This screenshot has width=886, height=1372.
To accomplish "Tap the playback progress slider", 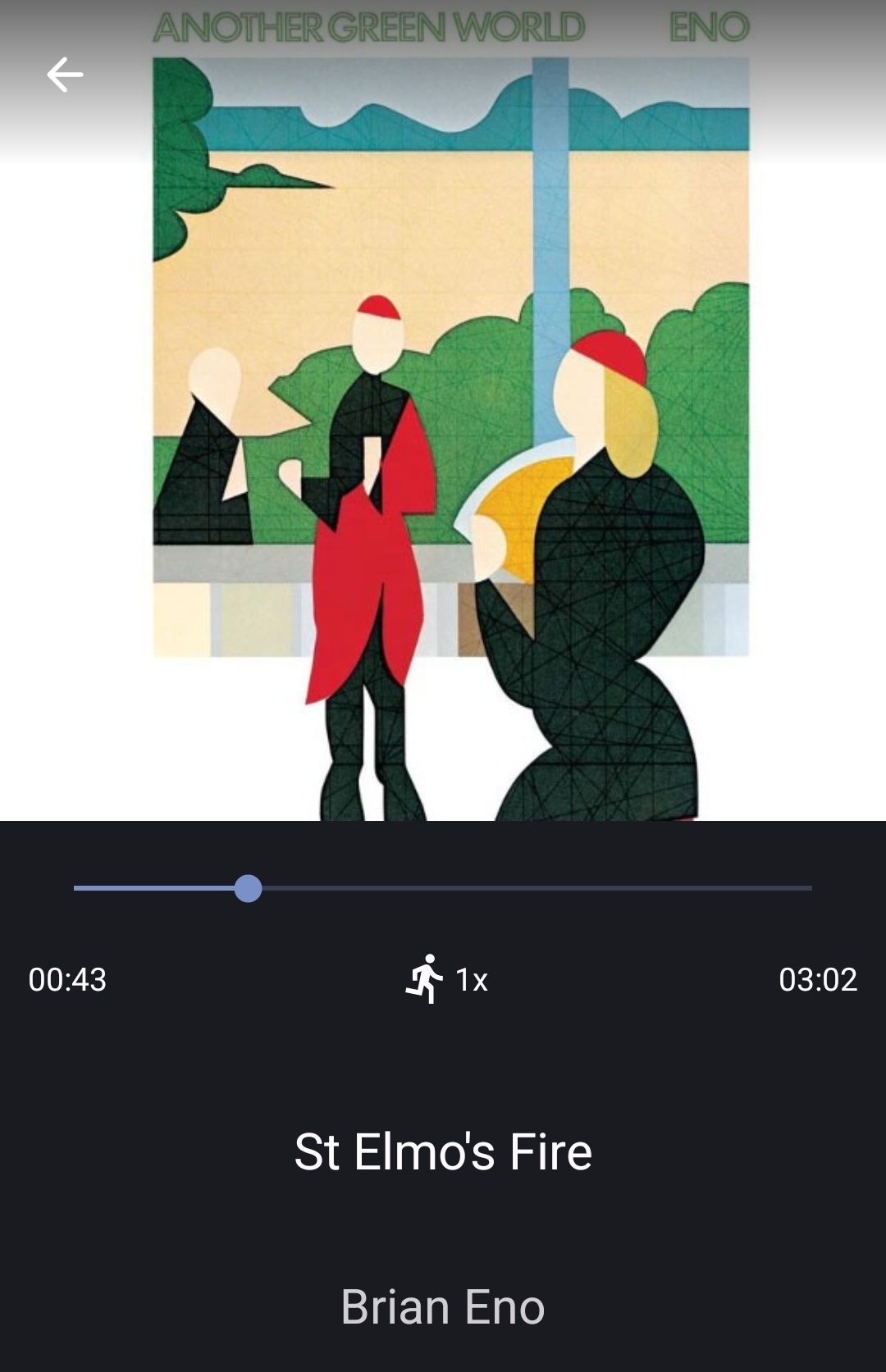I will point(443,888).
